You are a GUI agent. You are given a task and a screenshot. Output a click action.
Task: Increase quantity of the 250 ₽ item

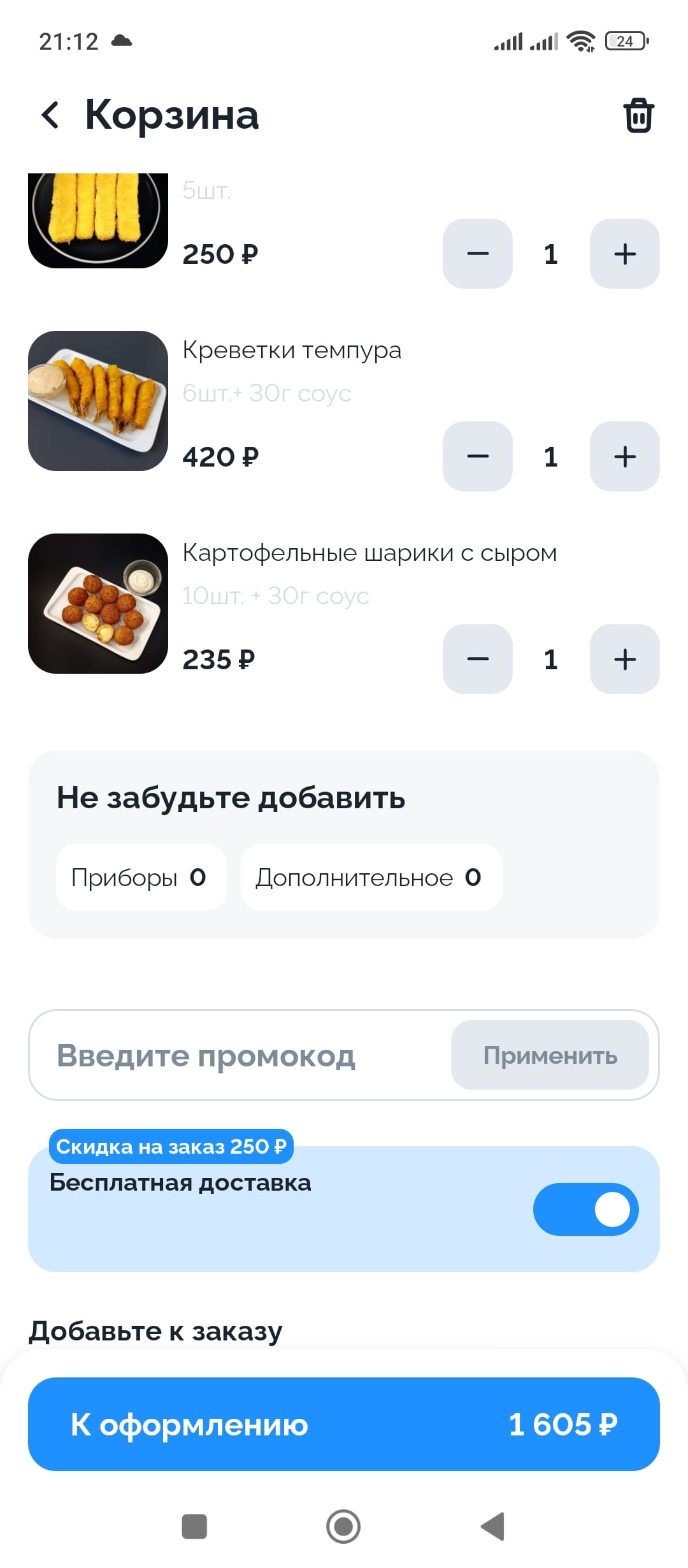pyautogui.click(x=624, y=254)
